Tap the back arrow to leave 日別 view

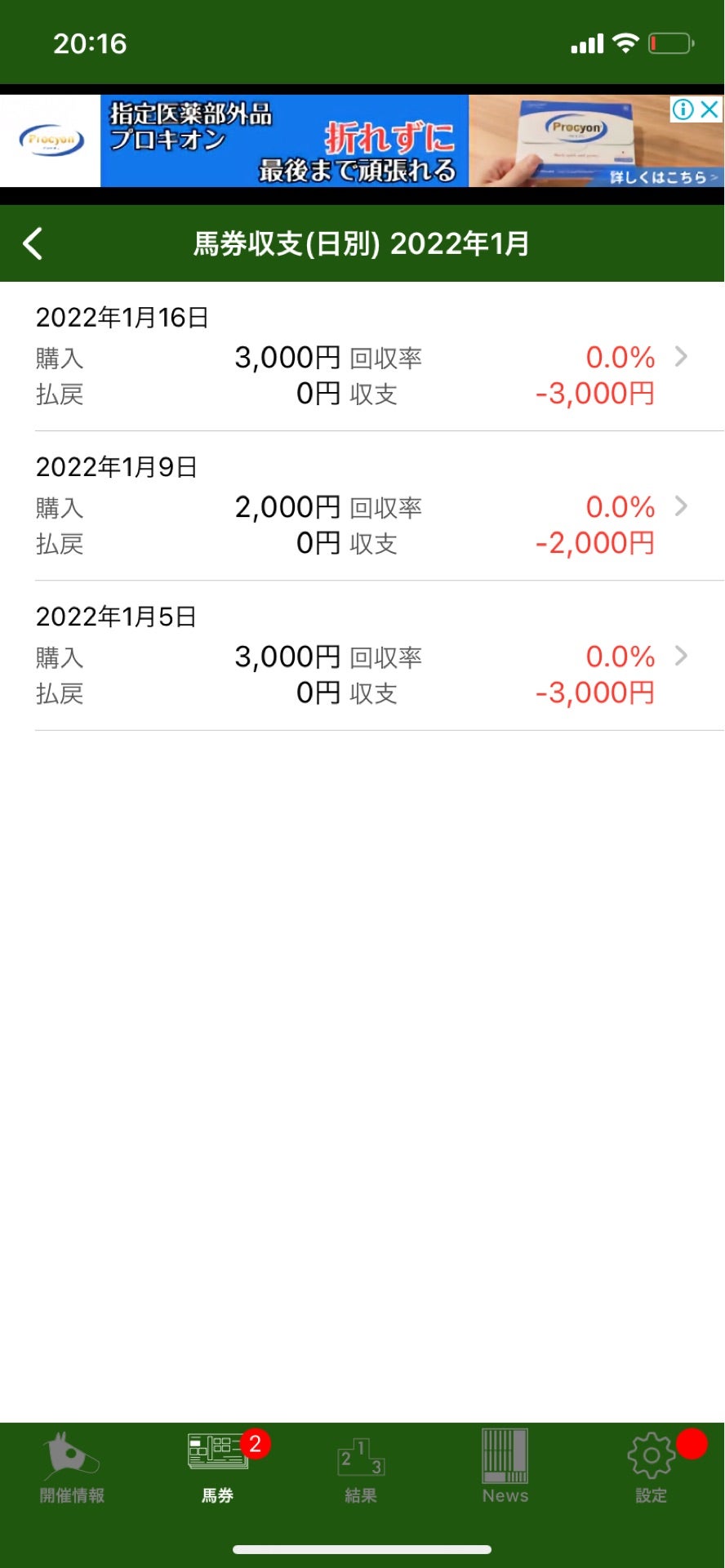pos(33,243)
